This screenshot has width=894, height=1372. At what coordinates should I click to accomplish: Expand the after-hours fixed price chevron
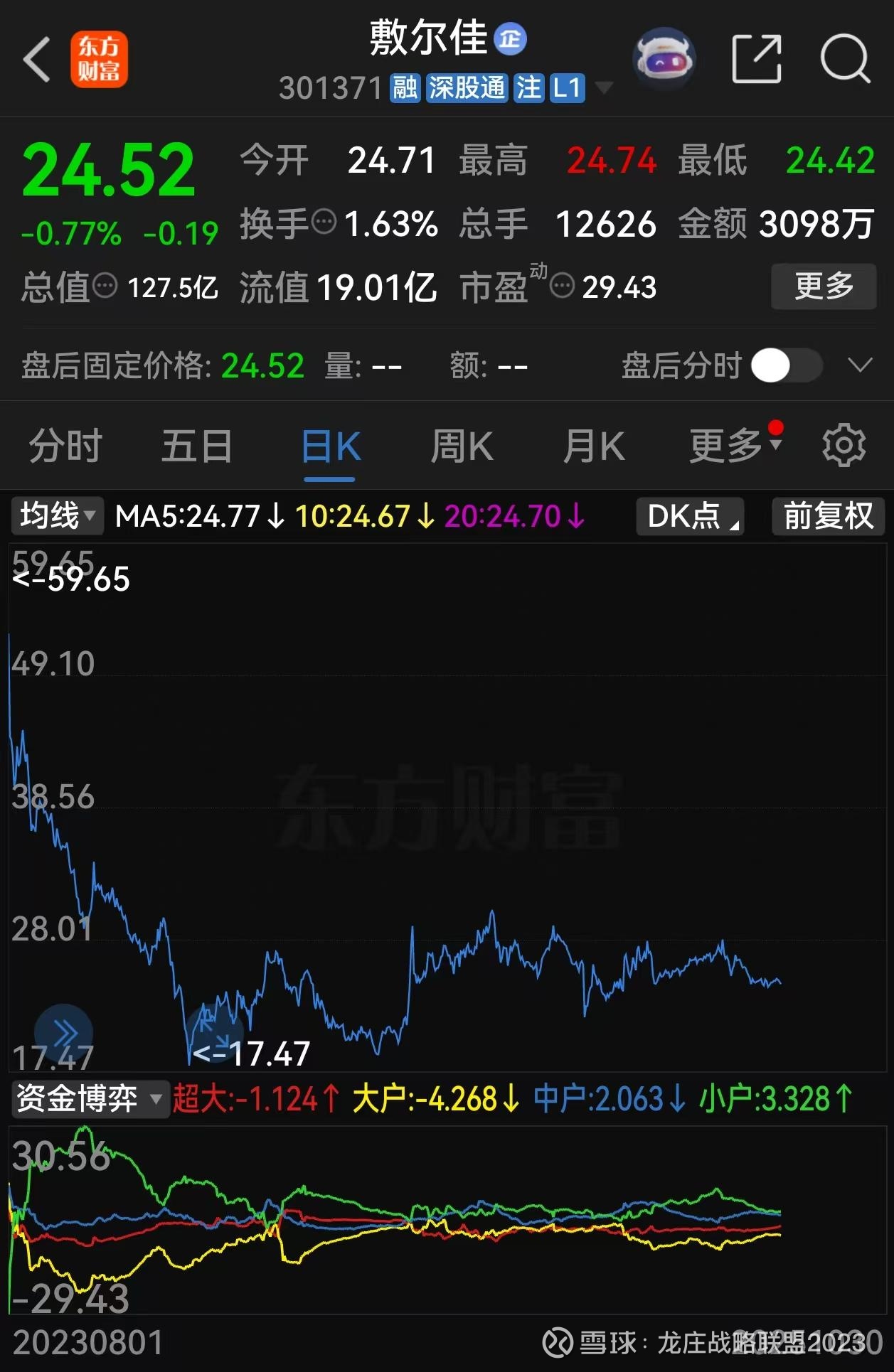click(x=860, y=366)
